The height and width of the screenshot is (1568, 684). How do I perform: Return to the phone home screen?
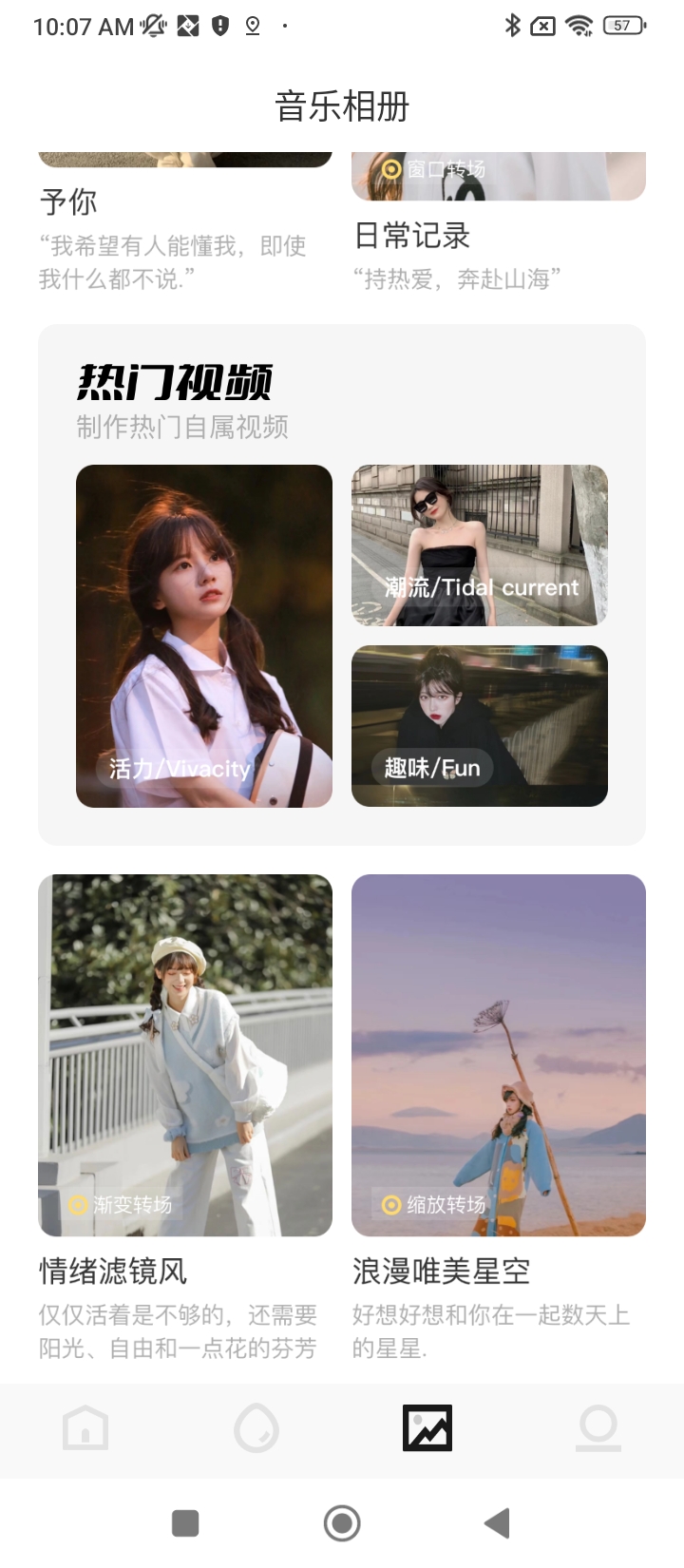(x=342, y=1523)
